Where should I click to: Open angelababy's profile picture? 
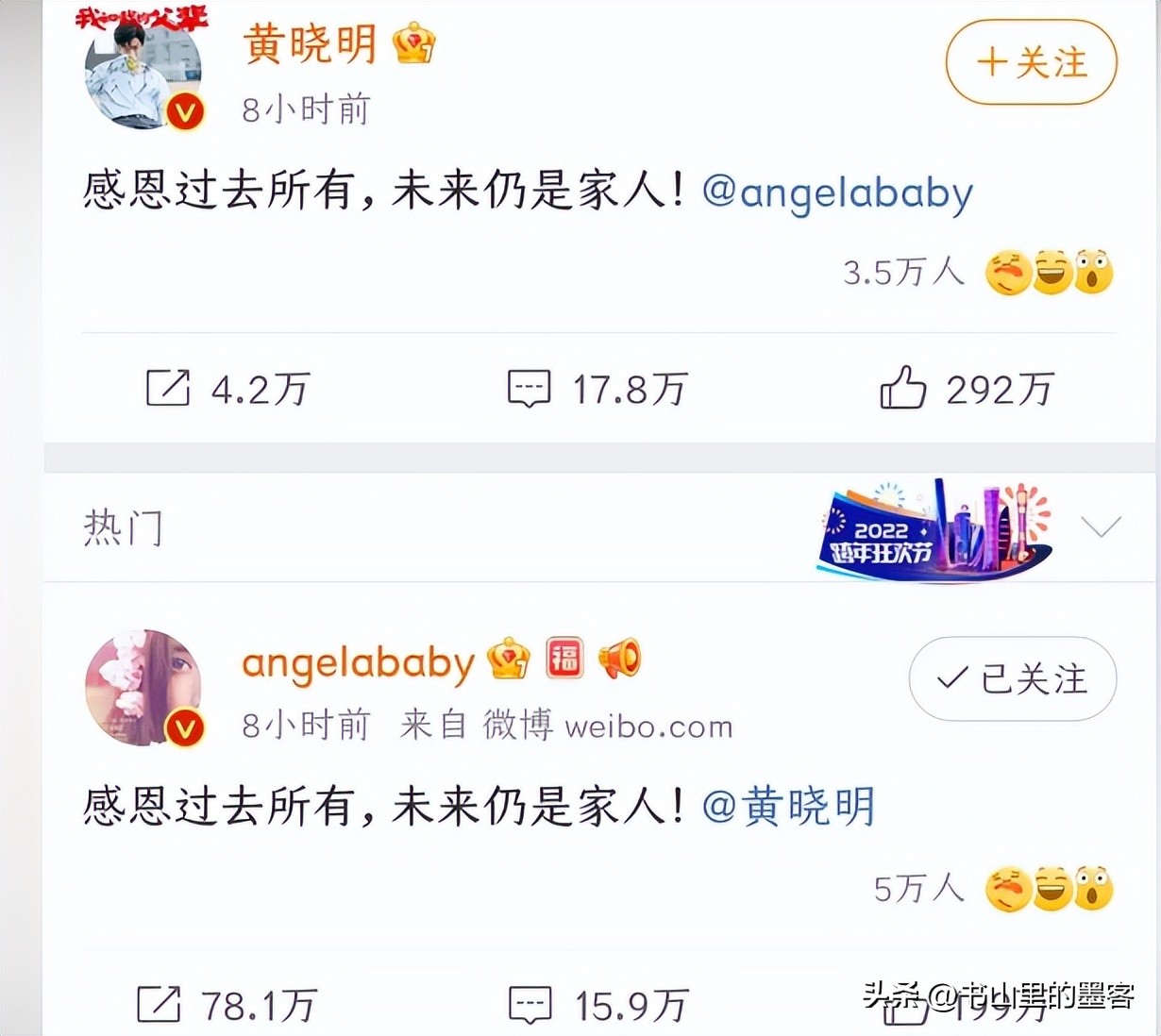click(x=143, y=688)
